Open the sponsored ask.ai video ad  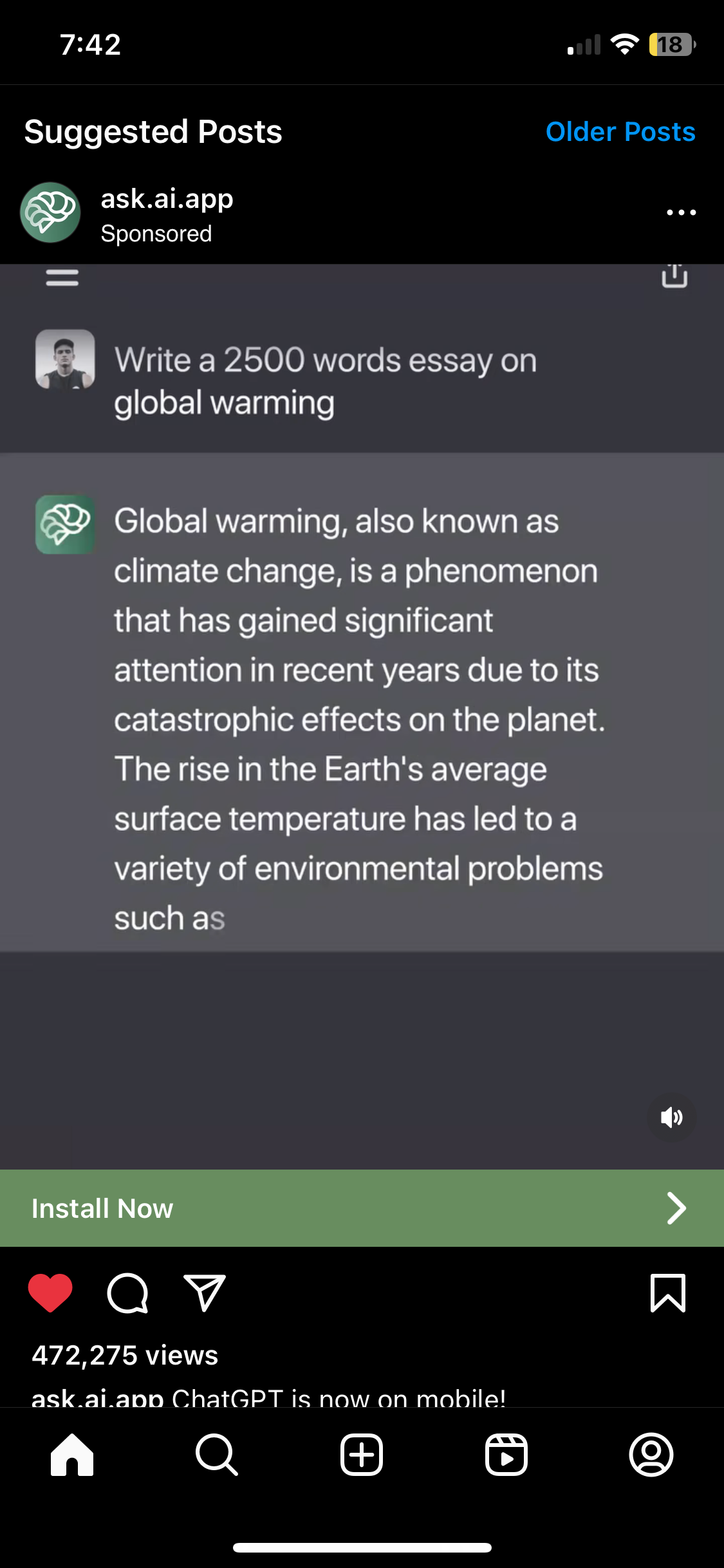click(x=362, y=708)
